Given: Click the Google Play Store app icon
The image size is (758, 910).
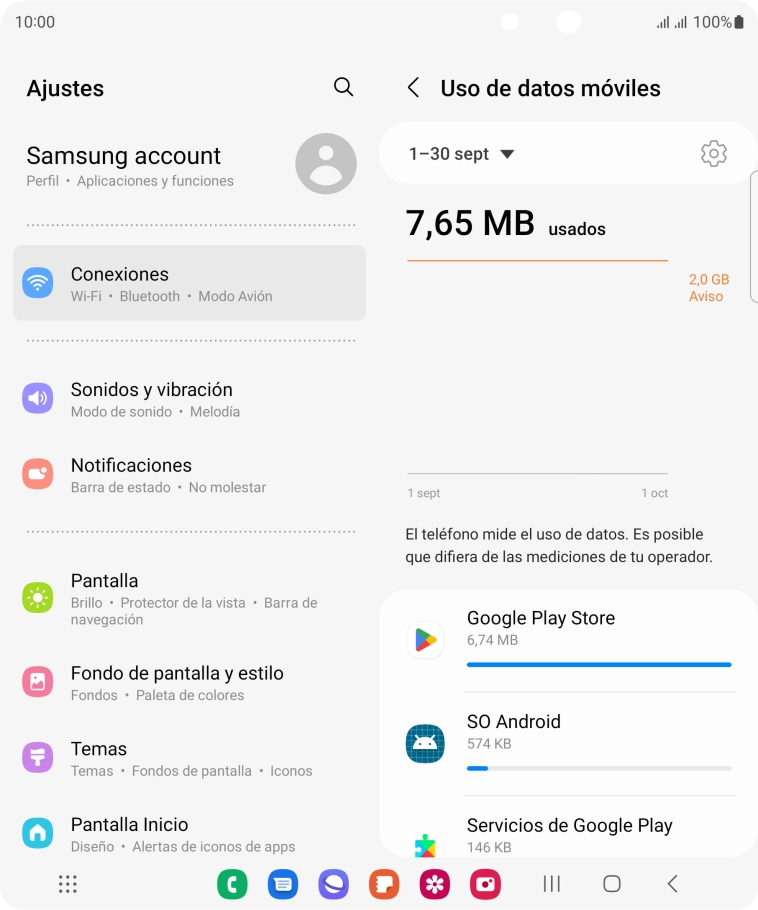Looking at the screenshot, I should coord(424,639).
